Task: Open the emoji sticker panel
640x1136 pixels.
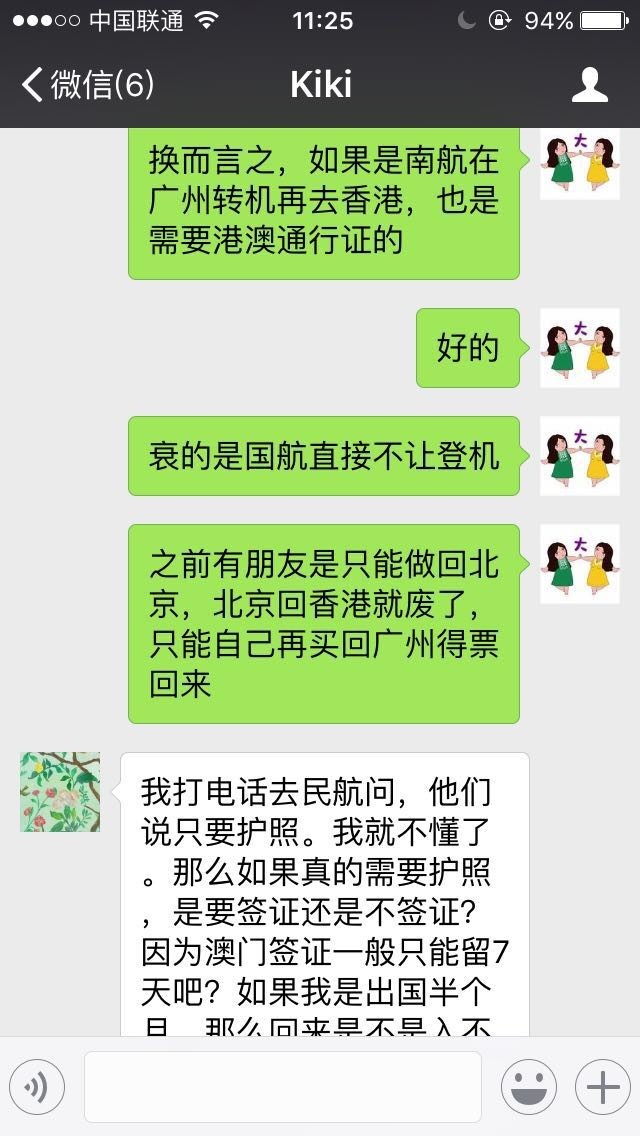Action: coord(528,1087)
